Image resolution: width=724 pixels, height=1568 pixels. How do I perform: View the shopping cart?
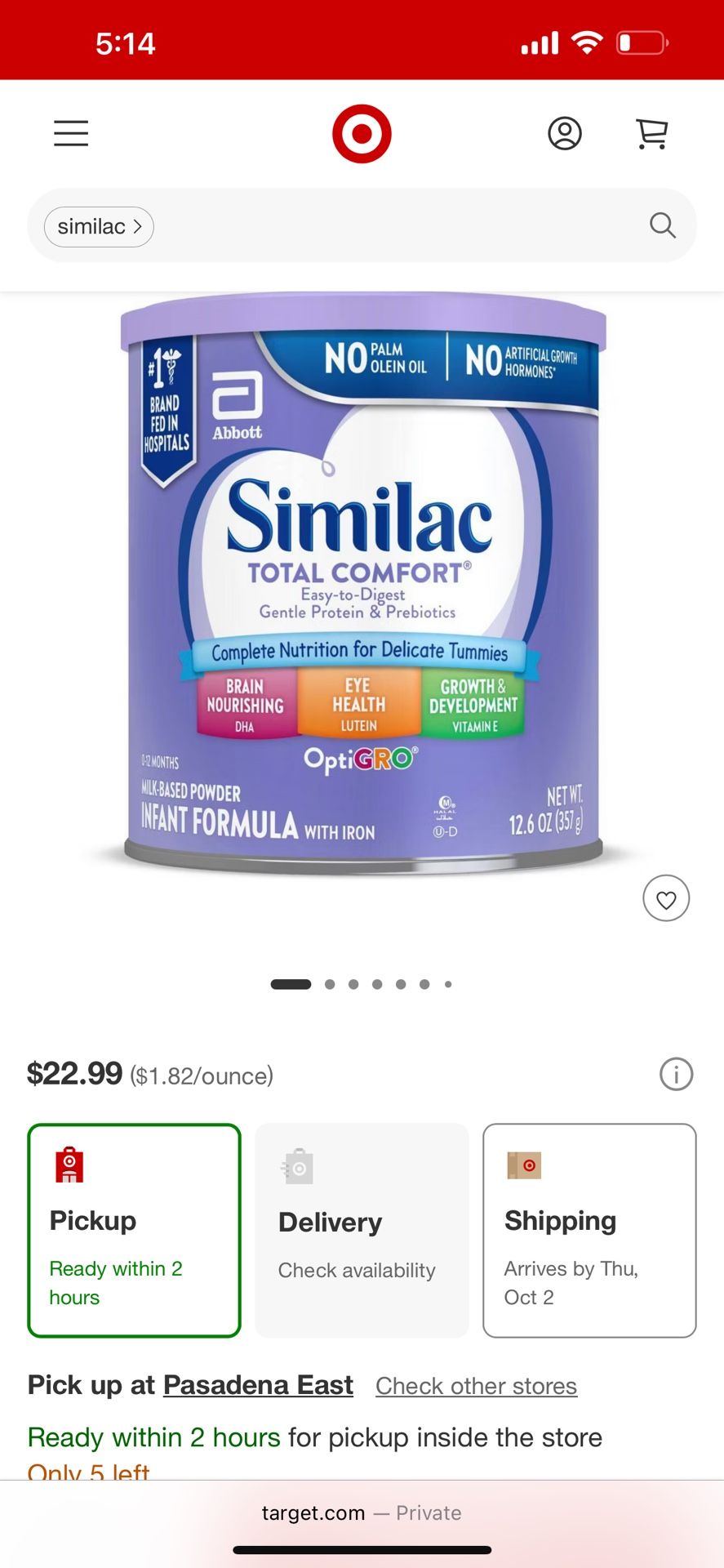tap(651, 133)
